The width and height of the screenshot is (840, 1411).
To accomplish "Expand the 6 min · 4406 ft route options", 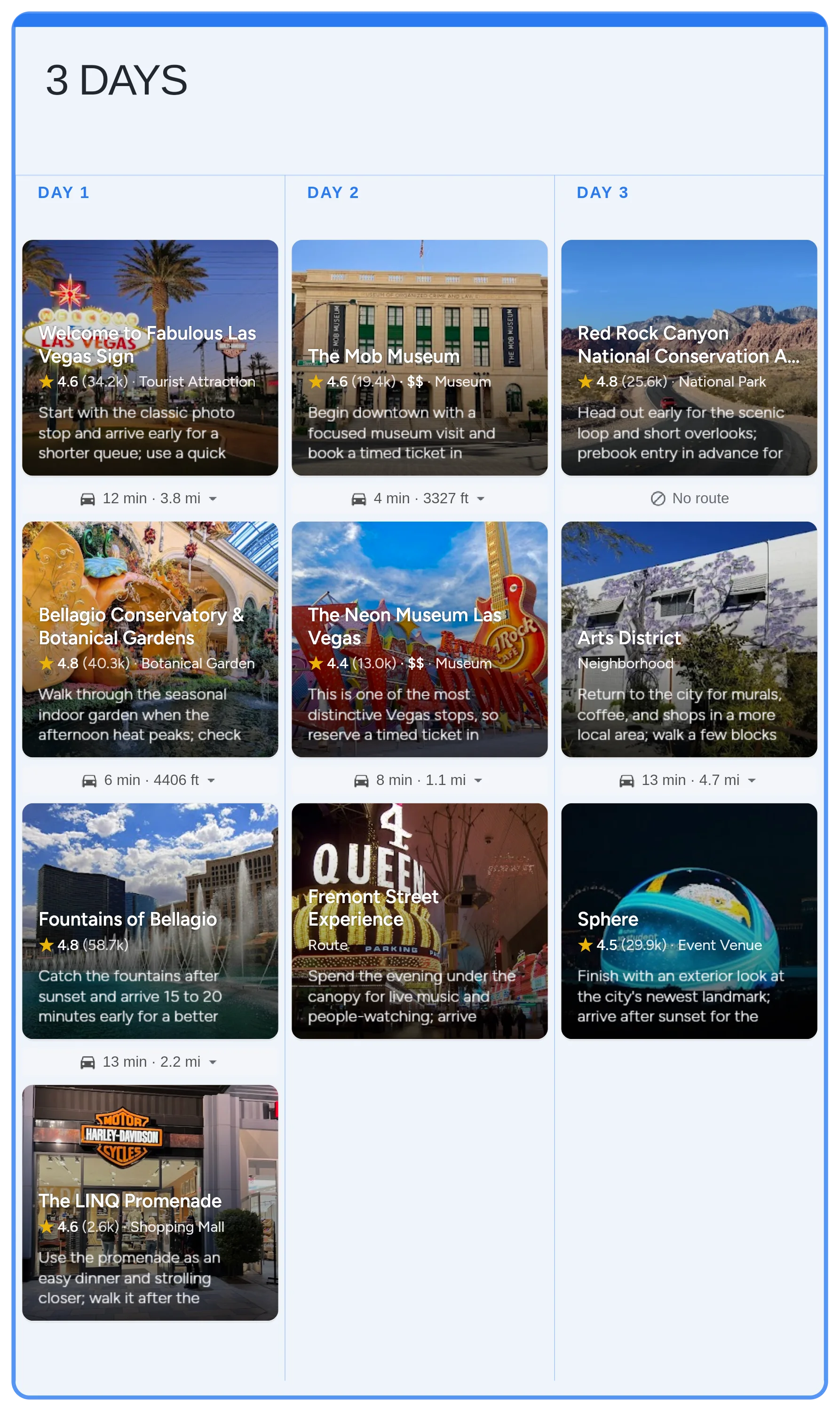I will pyautogui.click(x=211, y=780).
